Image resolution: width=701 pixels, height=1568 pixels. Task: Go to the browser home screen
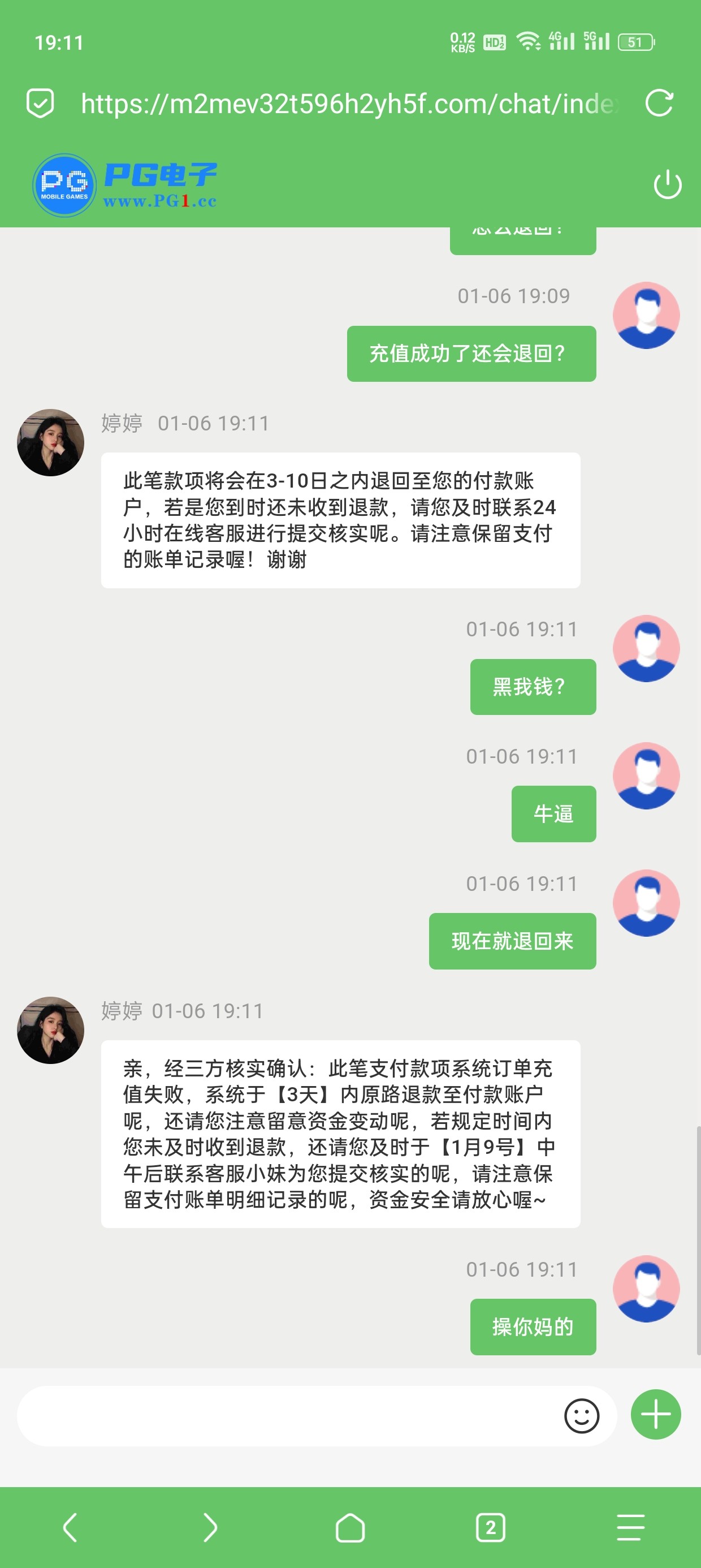tap(350, 1527)
